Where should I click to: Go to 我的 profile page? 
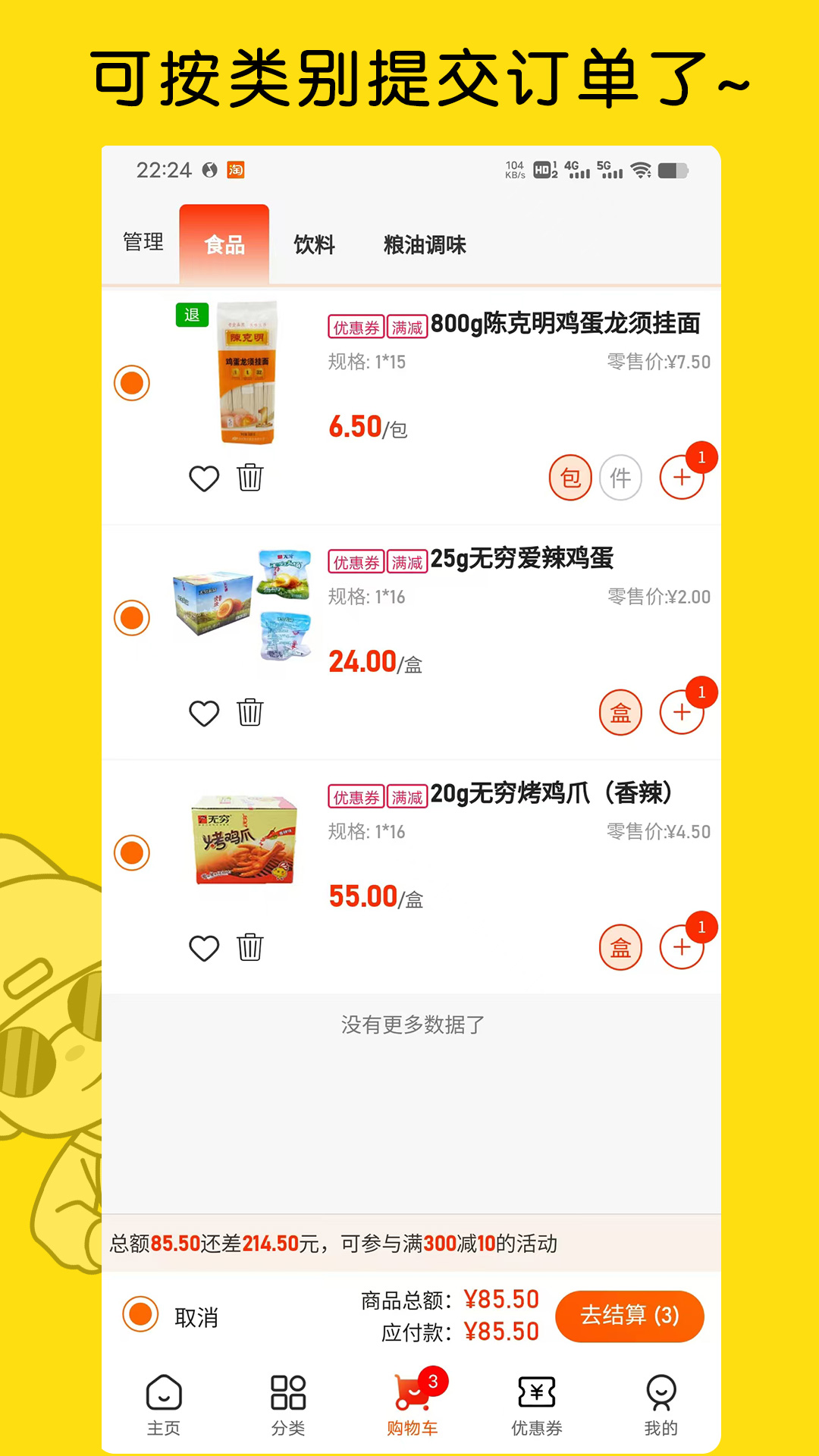[x=661, y=1404]
